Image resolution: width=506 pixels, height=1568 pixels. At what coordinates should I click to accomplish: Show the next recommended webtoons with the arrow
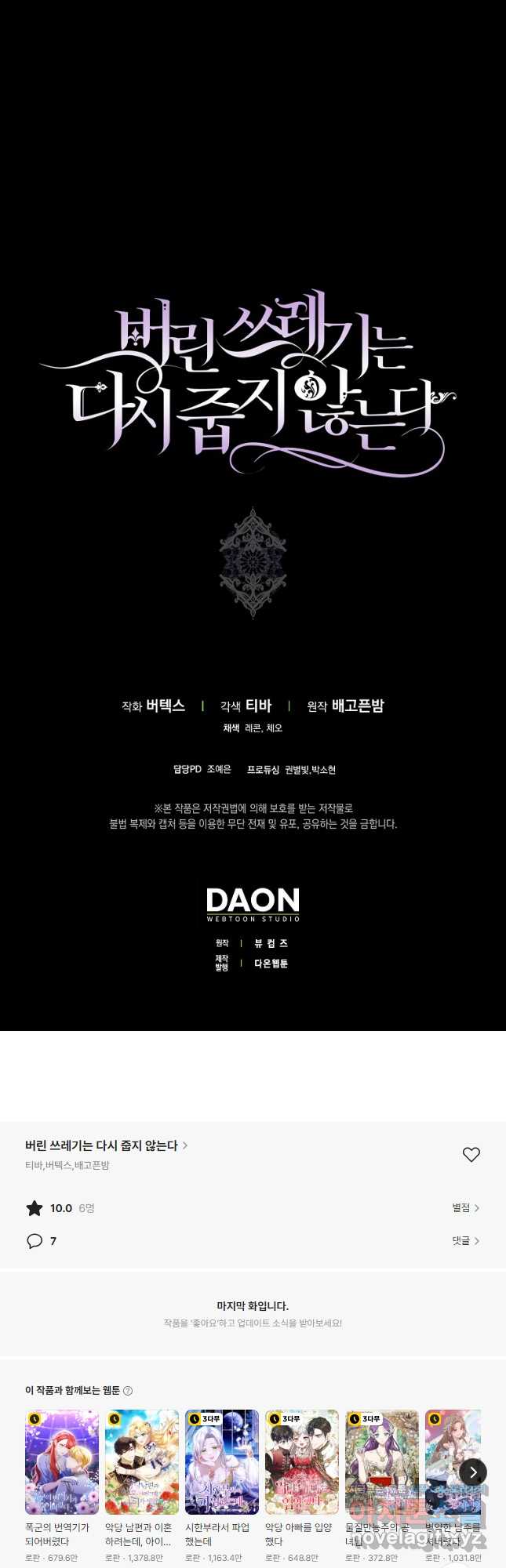472,1472
